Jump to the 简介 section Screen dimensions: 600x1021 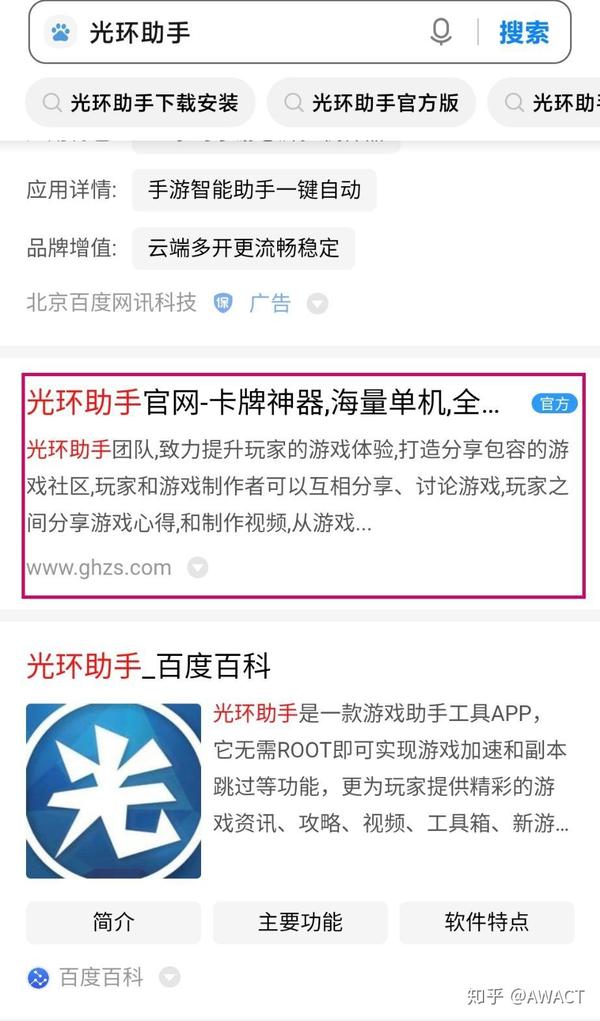pyautogui.click(x=113, y=922)
